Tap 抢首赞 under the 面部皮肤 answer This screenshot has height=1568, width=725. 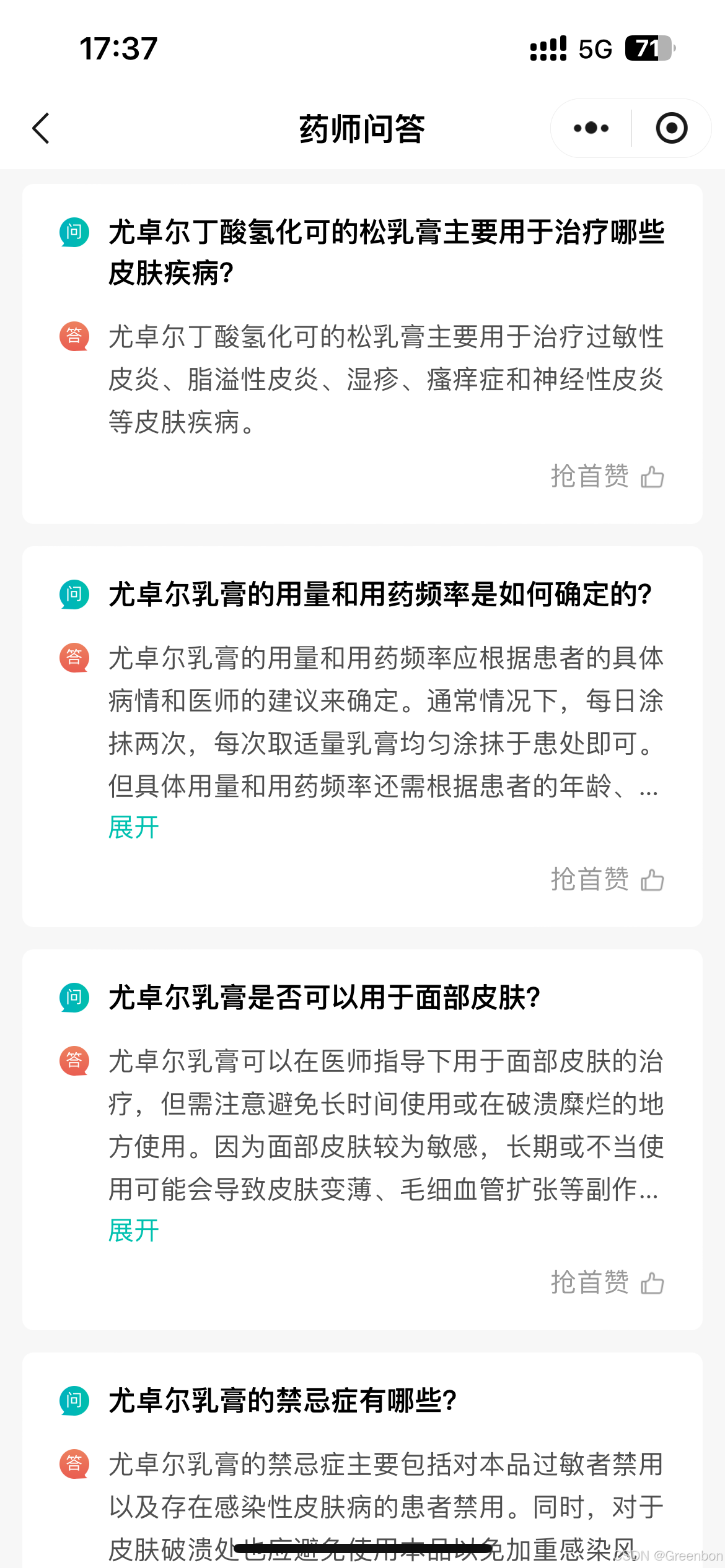coord(607,1282)
